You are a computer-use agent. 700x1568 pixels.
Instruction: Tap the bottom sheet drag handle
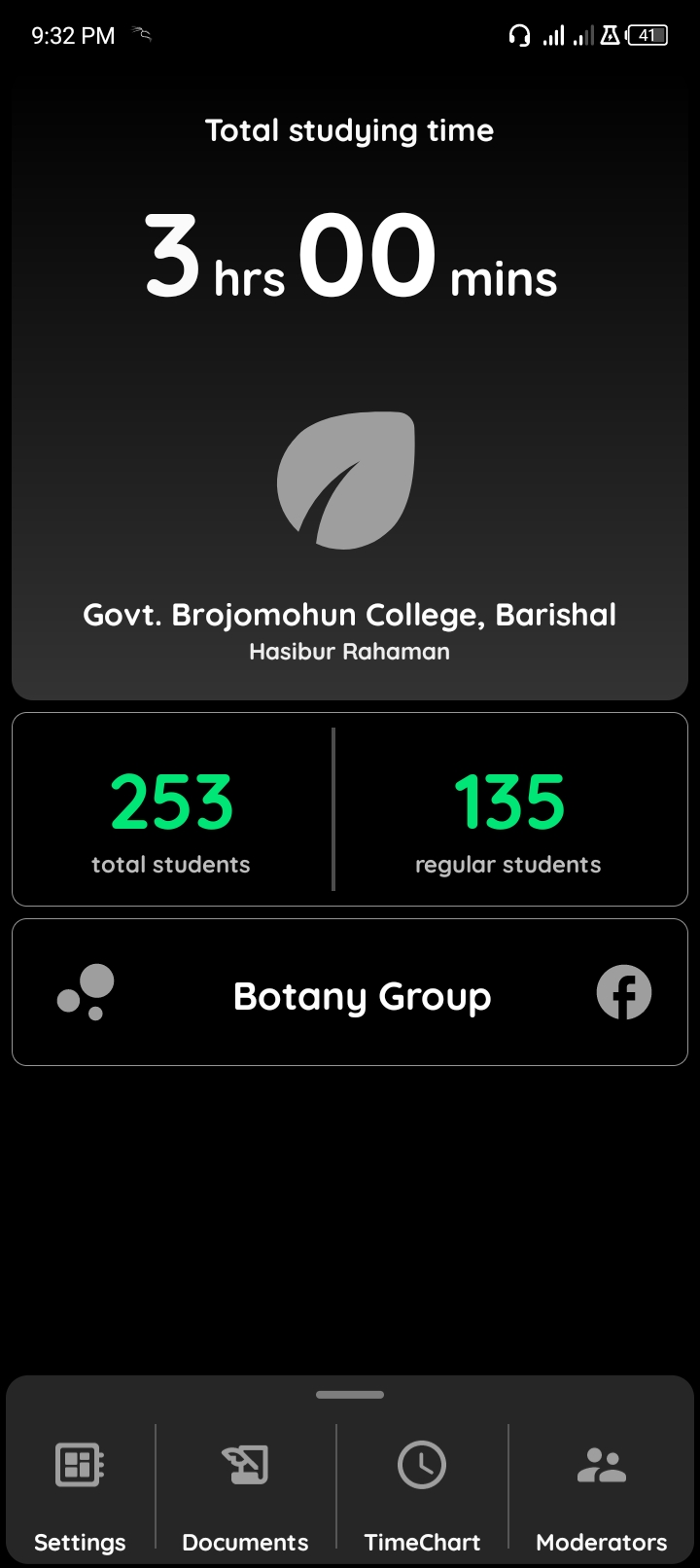pos(350,1395)
